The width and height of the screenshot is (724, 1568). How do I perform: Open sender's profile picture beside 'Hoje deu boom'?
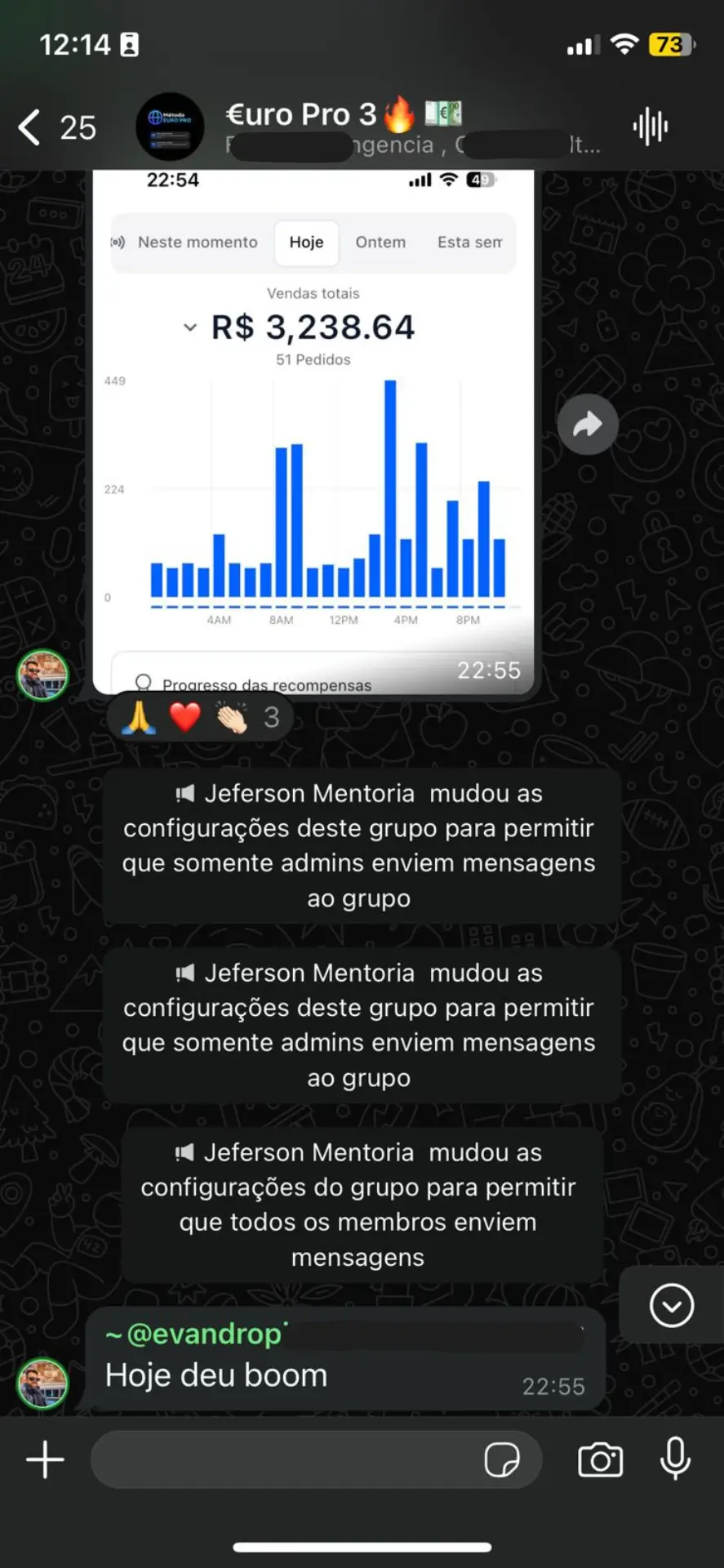coord(42,1383)
